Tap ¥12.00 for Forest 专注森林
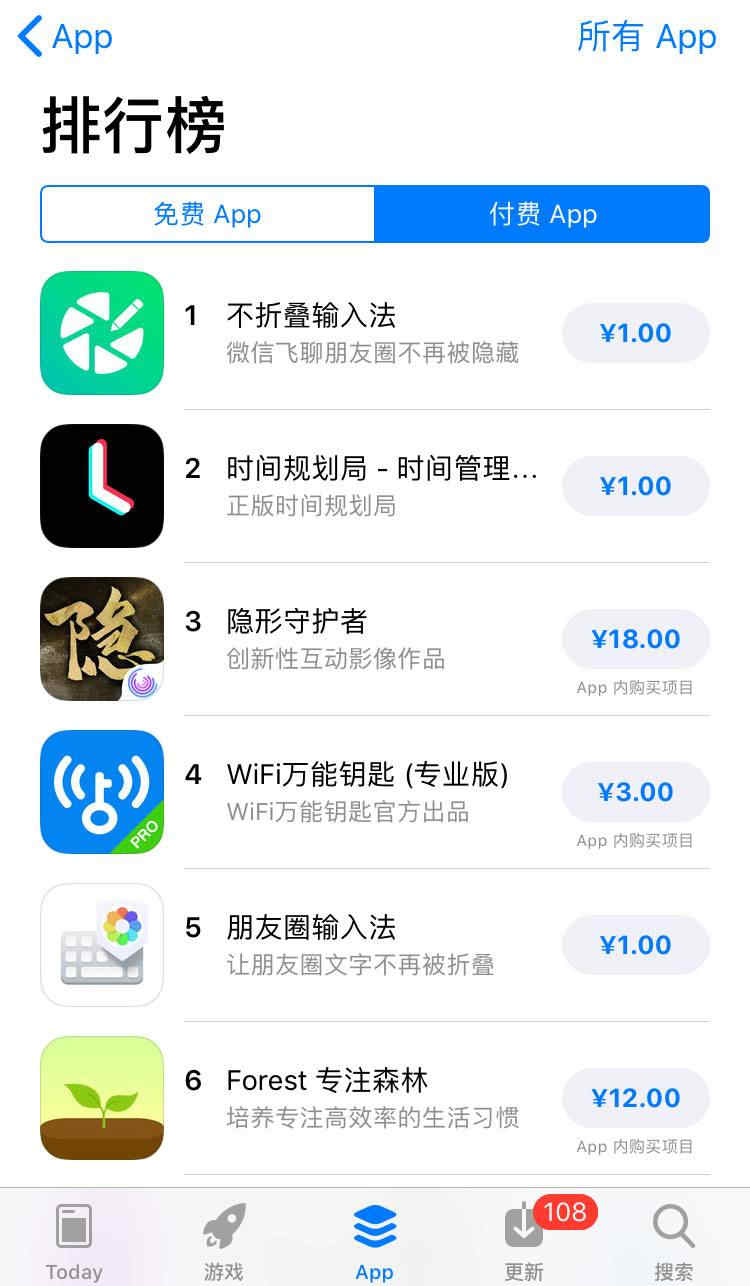This screenshot has width=750, height=1286. [x=636, y=1098]
